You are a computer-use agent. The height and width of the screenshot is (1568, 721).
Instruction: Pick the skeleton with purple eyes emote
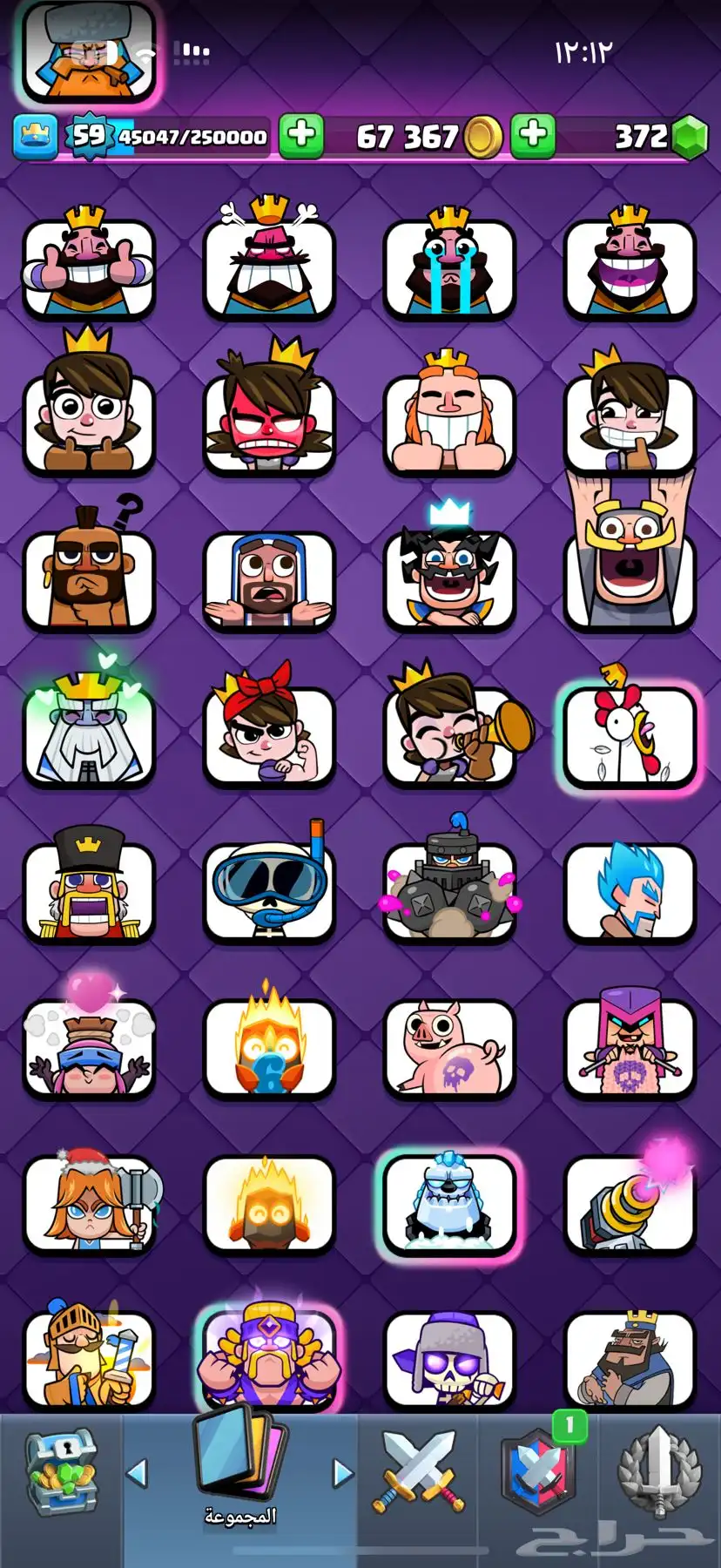[x=449, y=1358]
